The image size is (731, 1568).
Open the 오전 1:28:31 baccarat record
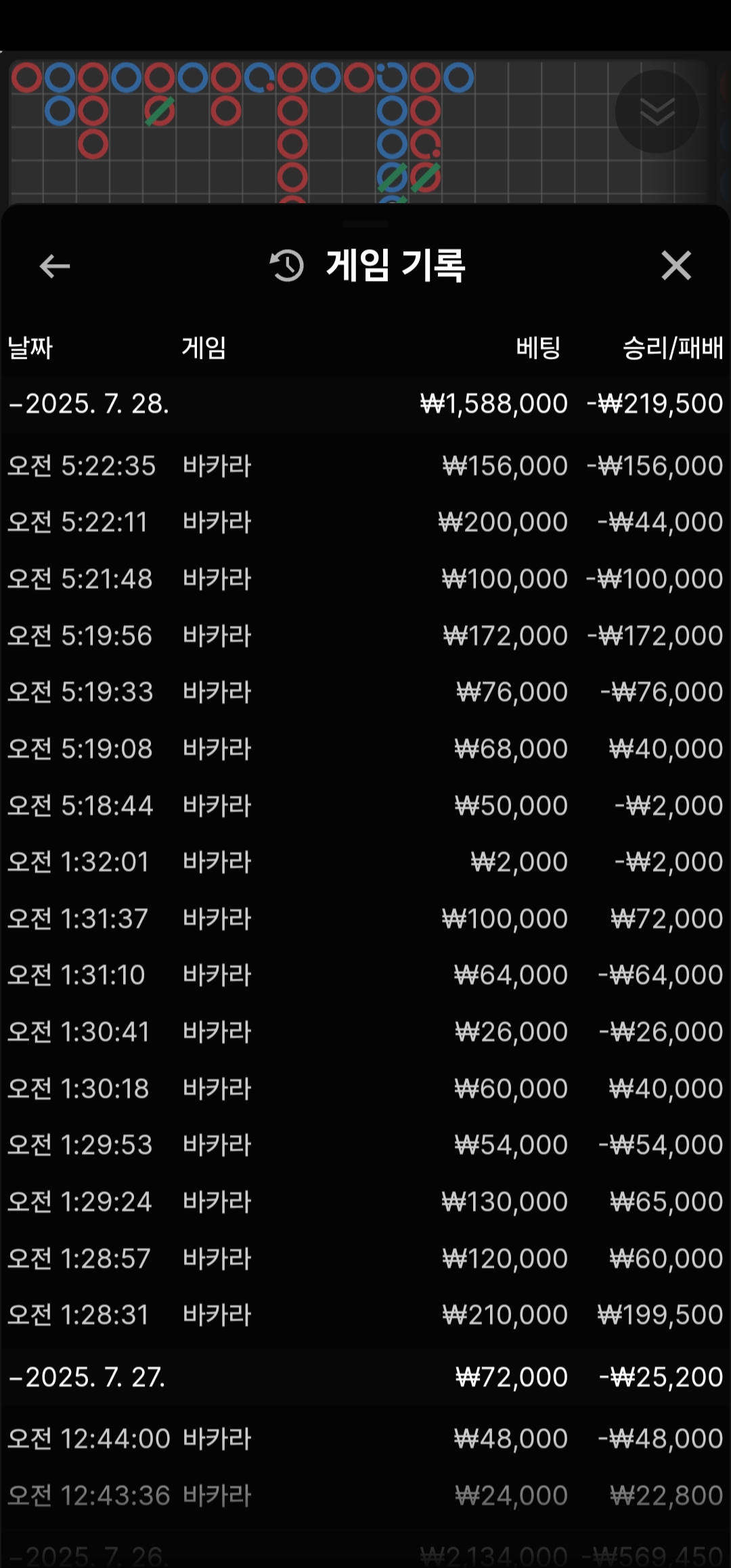pyautogui.click(x=365, y=1315)
